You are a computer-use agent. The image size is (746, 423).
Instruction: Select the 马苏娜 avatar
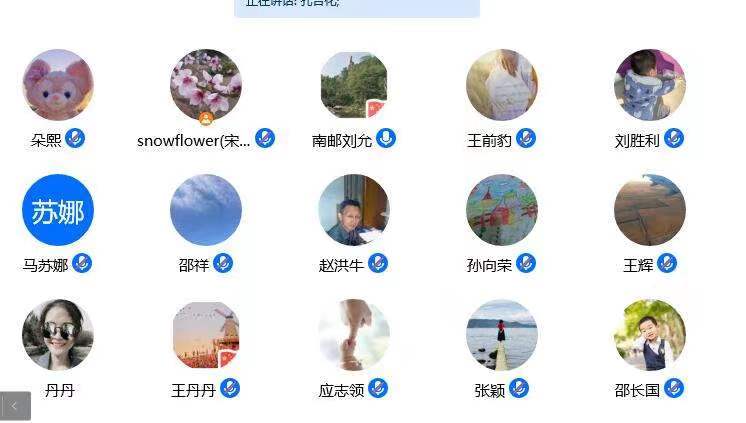[x=58, y=211]
